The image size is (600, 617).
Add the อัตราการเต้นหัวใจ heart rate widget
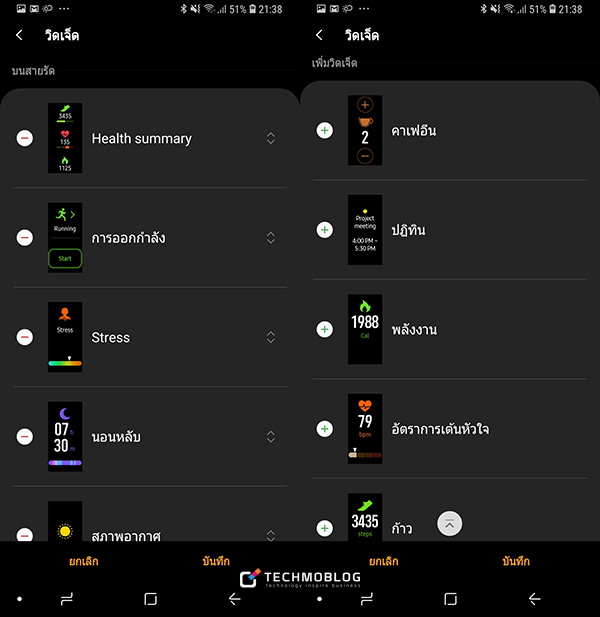pyautogui.click(x=324, y=429)
